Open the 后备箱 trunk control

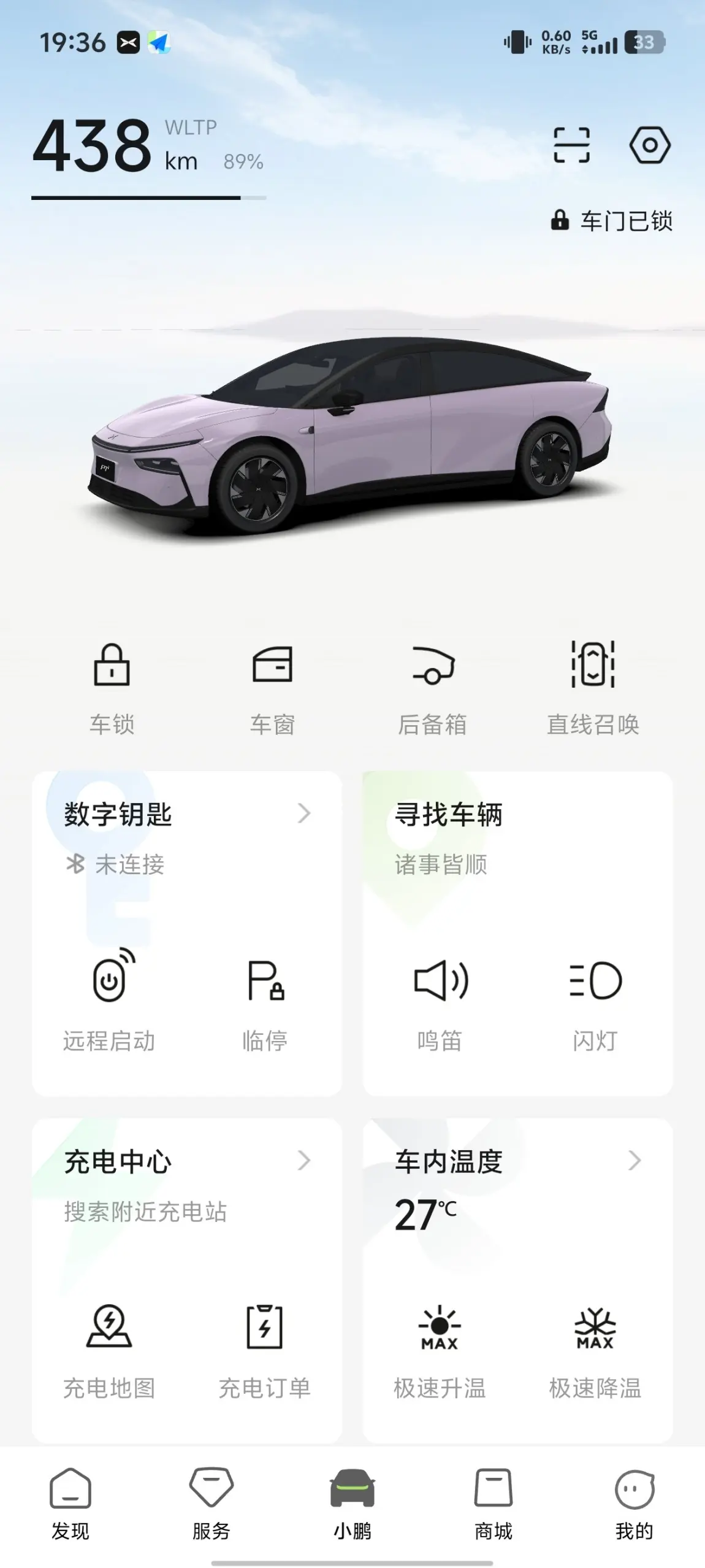click(x=432, y=687)
